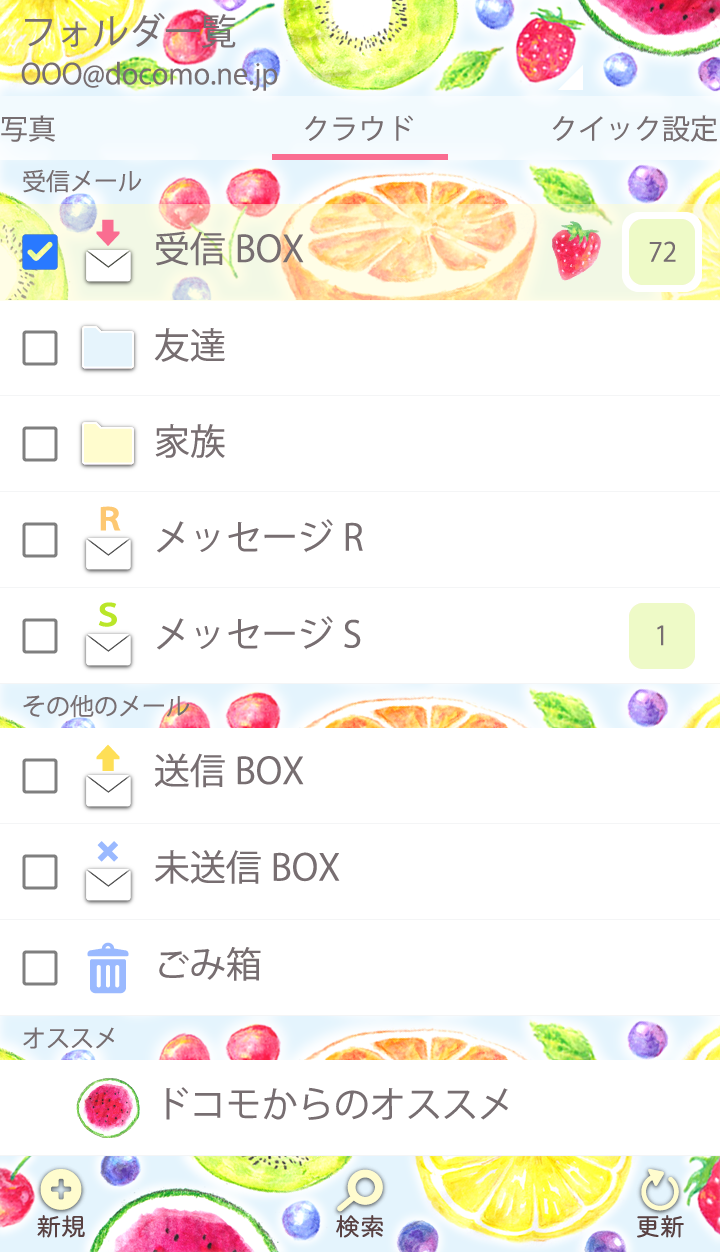Switch to the 写真 tab
The image size is (720, 1252).
point(28,129)
